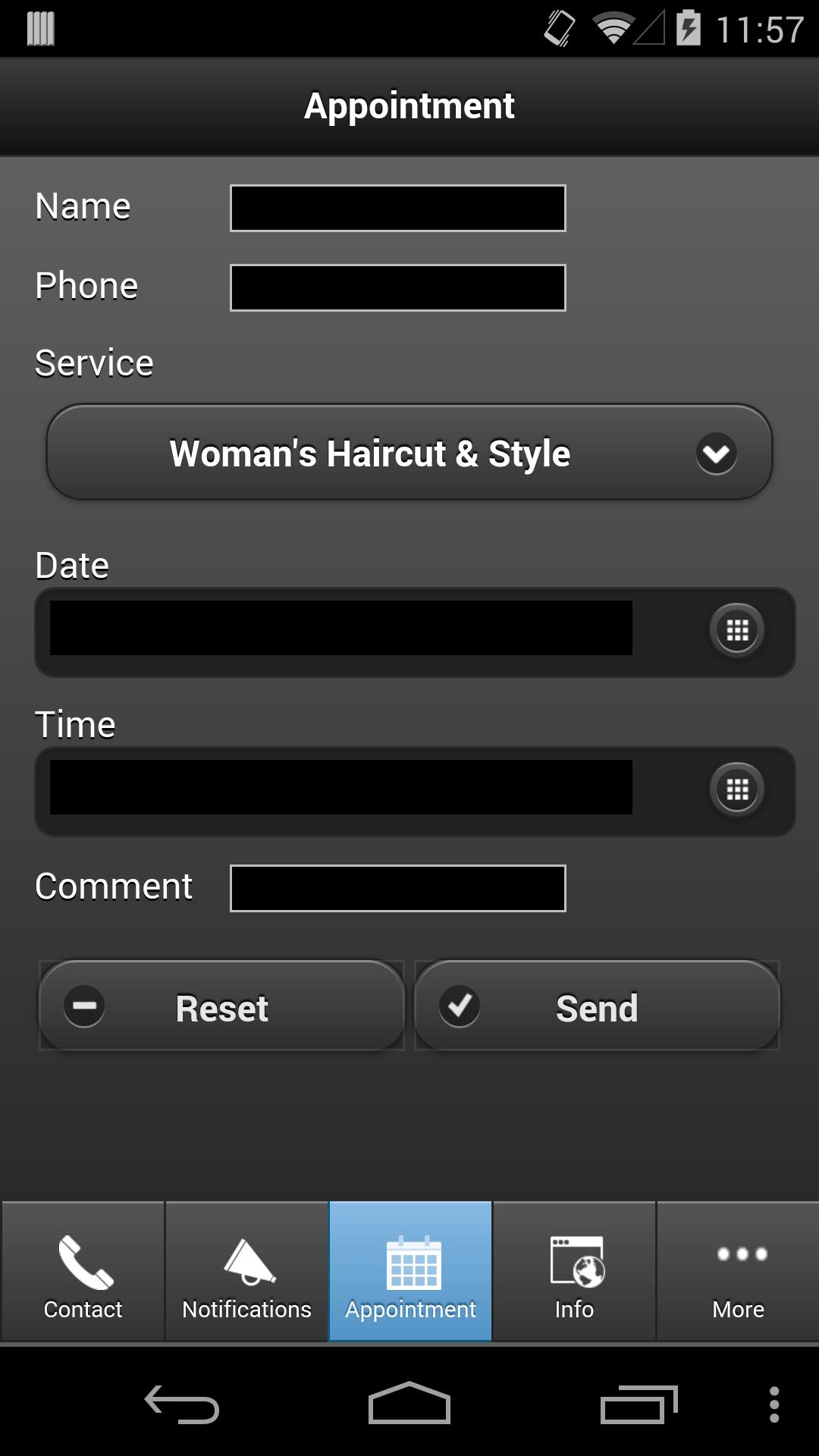Click inside the Name field

click(x=398, y=208)
